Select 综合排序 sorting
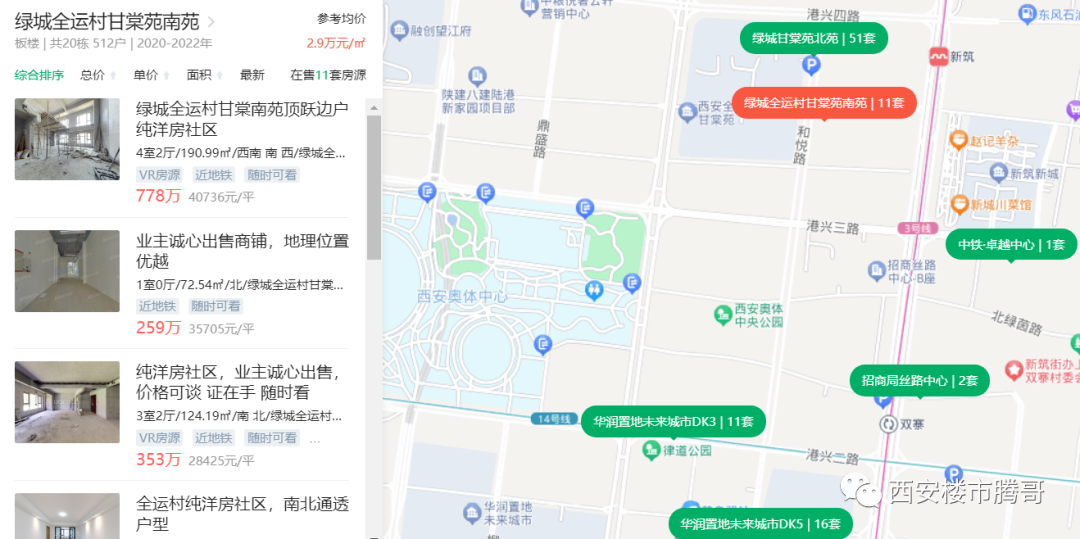1080x539 pixels. 39,75
